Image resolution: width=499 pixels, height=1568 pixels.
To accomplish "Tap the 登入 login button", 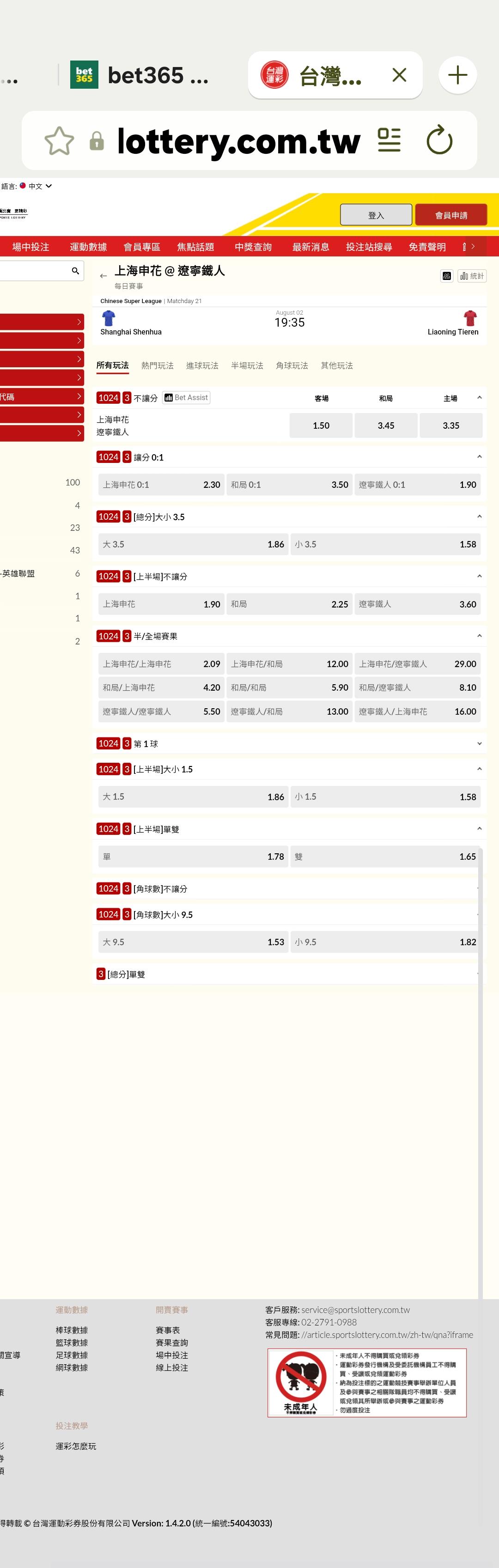I will point(376,215).
